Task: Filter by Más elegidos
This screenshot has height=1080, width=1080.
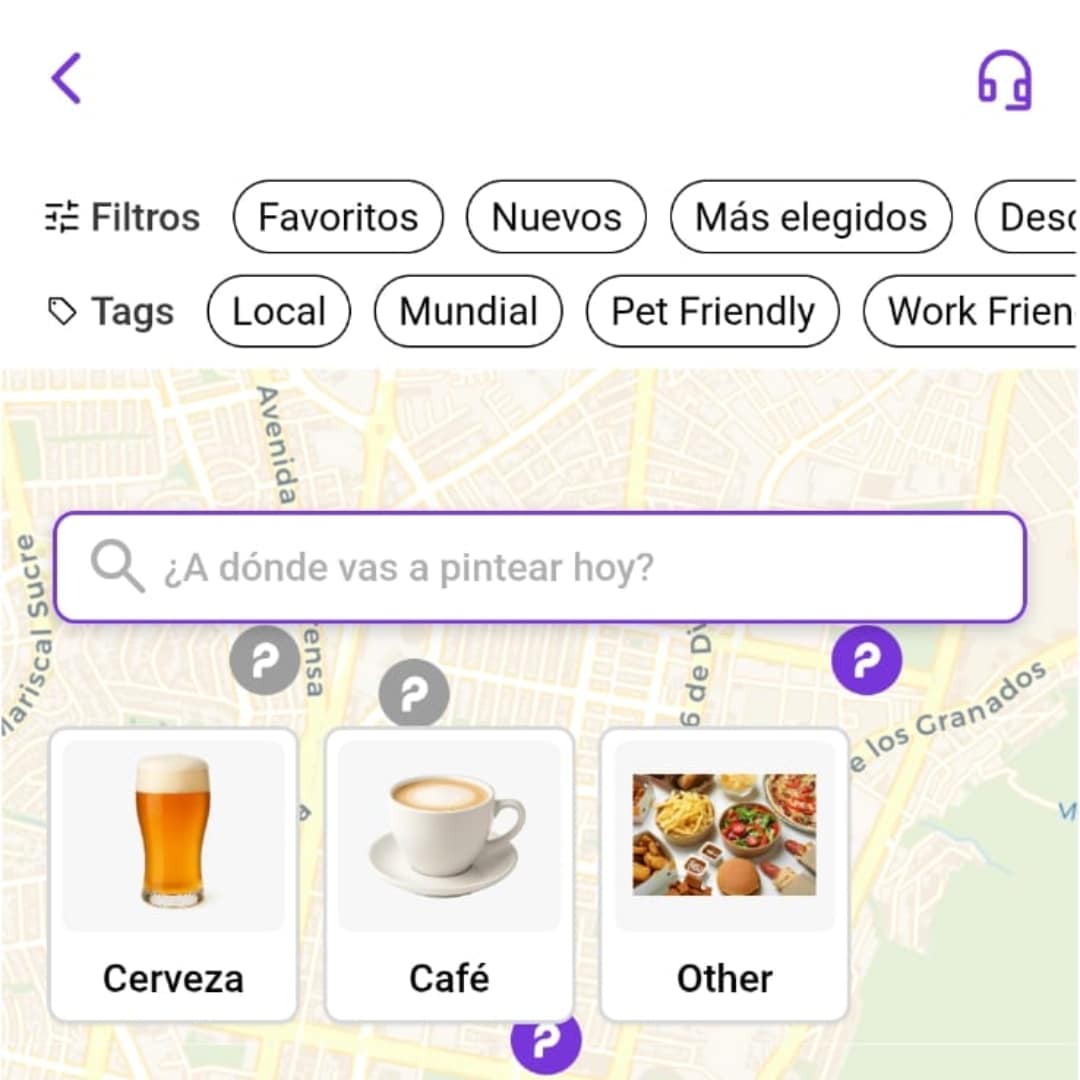Action: 810,217
